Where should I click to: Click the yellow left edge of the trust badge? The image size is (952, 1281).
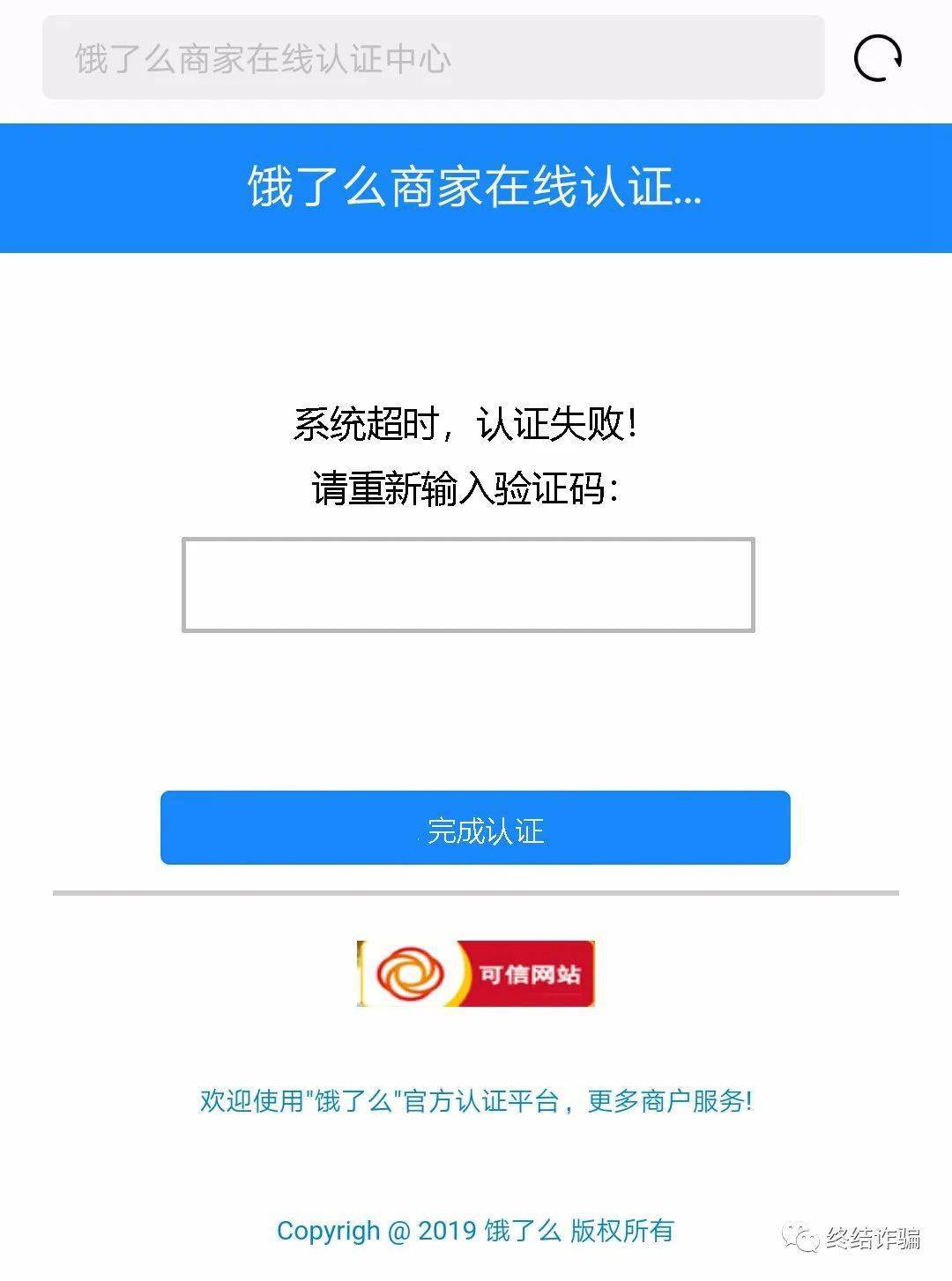click(360, 973)
